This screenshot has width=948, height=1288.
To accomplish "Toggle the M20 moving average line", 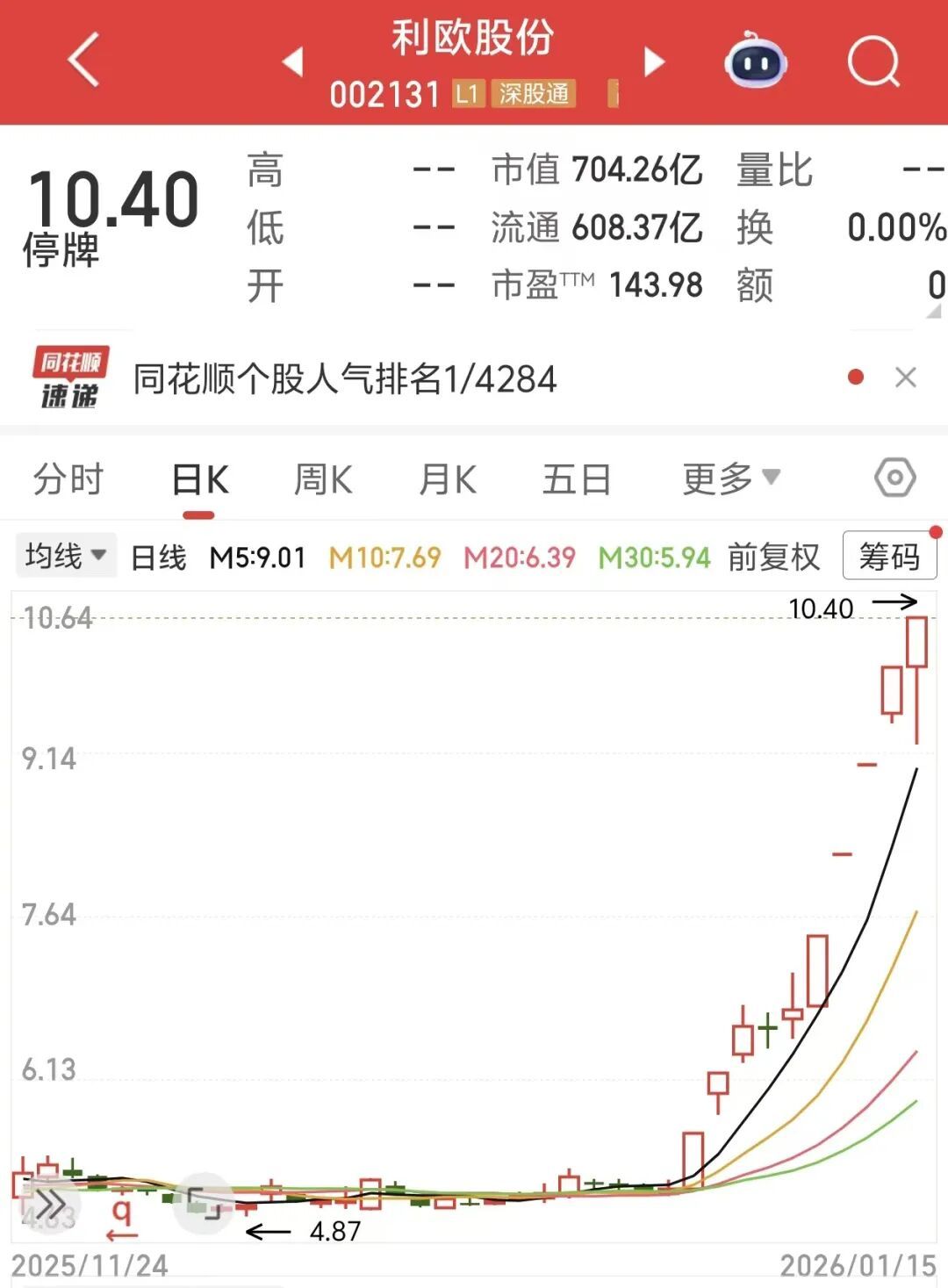I will [x=520, y=556].
